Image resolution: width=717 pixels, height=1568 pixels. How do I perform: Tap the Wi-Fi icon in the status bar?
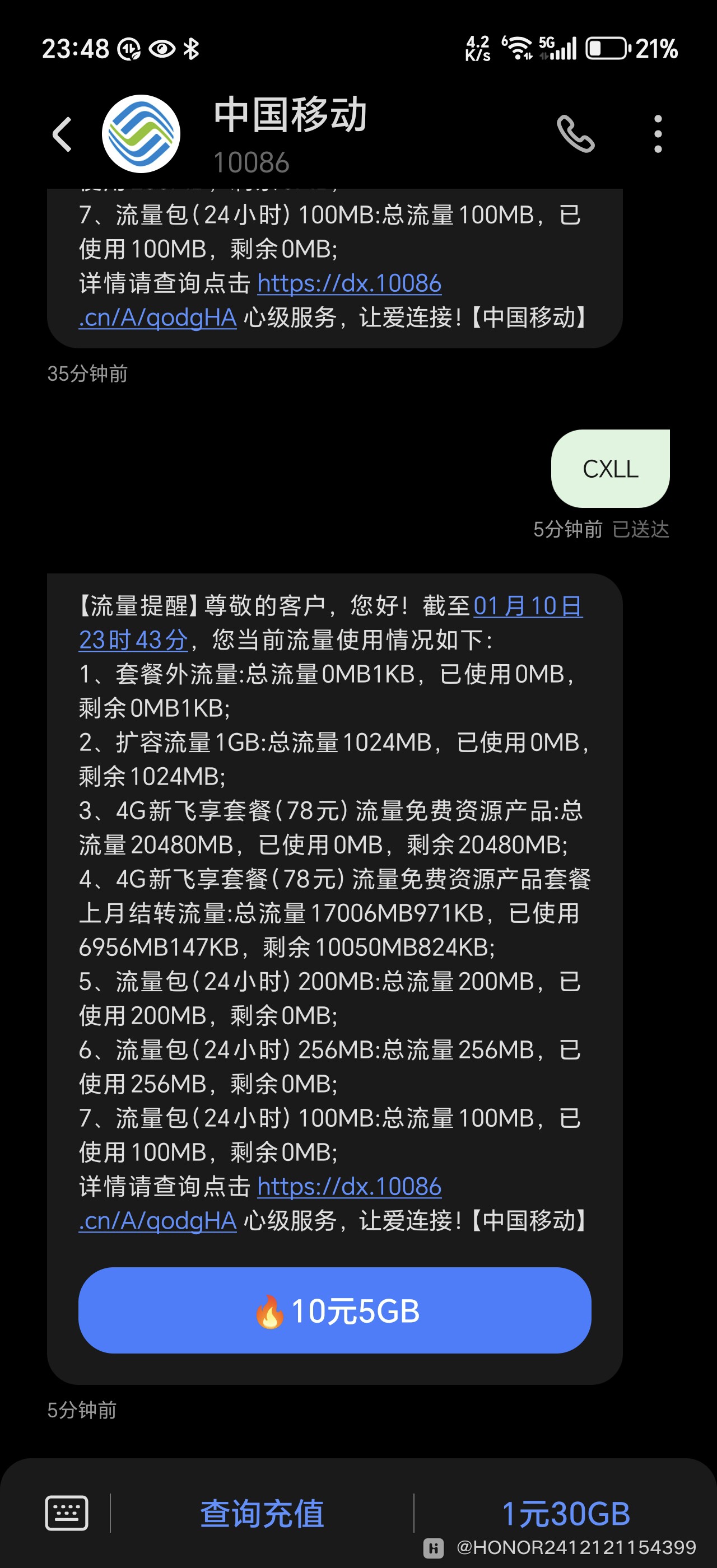[x=517, y=49]
